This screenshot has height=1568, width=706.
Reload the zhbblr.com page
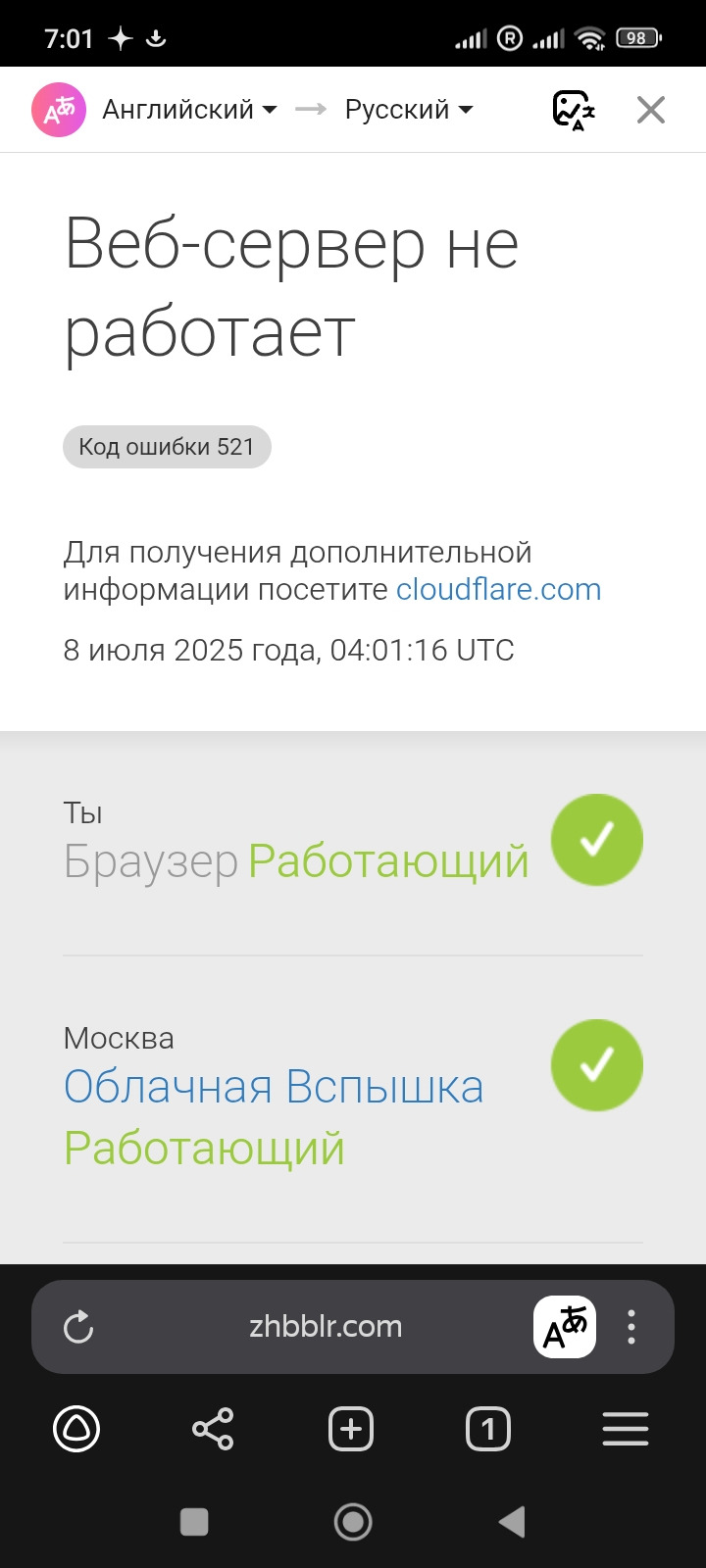(78, 1327)
